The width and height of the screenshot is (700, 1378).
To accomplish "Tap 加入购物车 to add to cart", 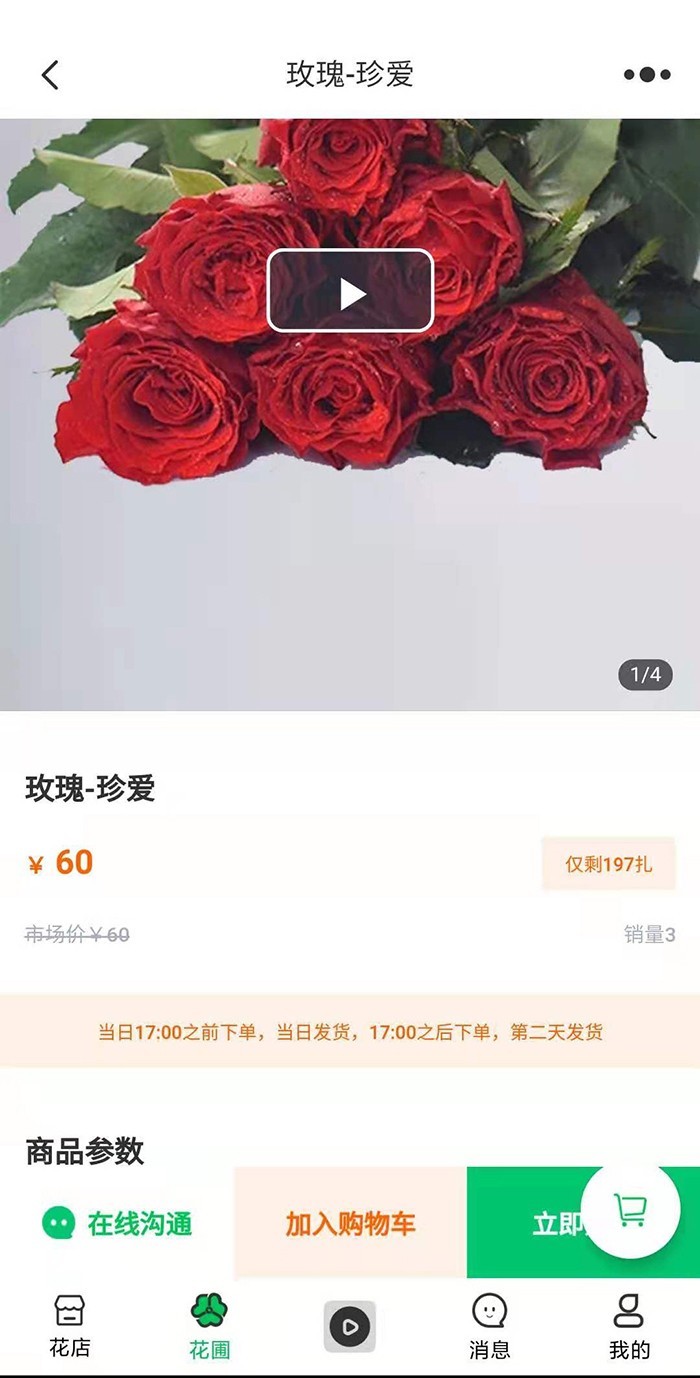I will tap(350, 1223).
